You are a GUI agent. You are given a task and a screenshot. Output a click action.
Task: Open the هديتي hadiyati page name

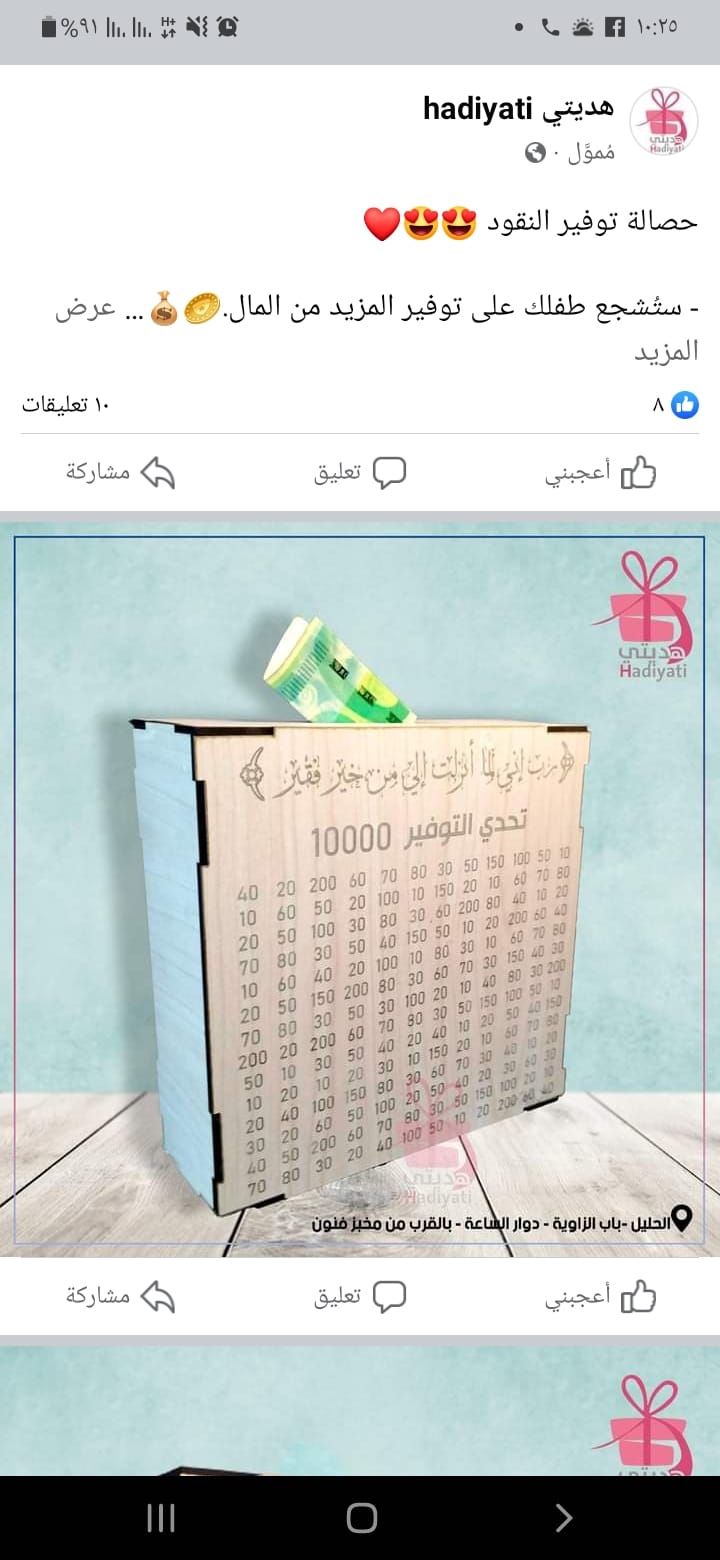[518, 108]
